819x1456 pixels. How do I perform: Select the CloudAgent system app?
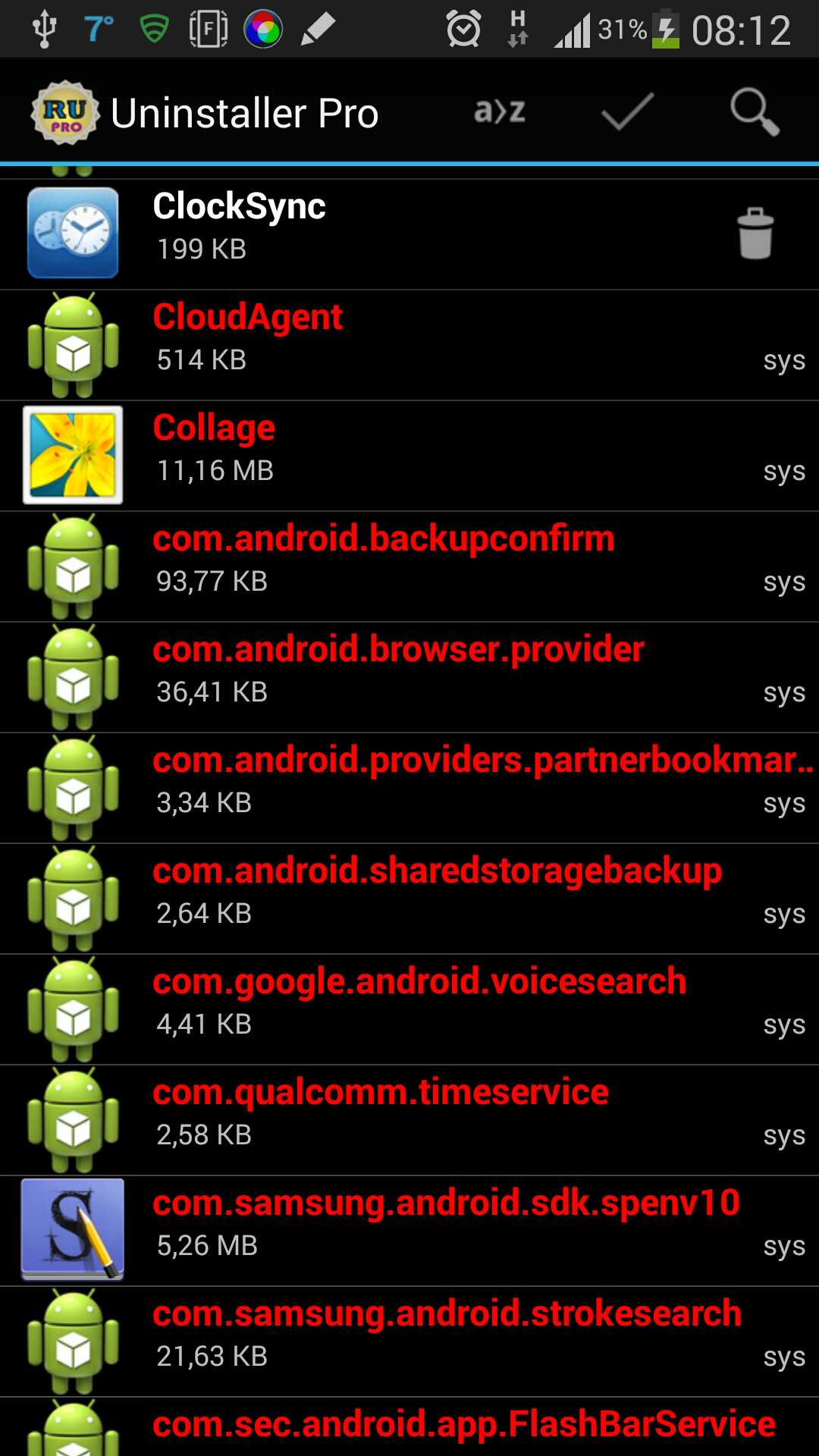coord(409,345)
